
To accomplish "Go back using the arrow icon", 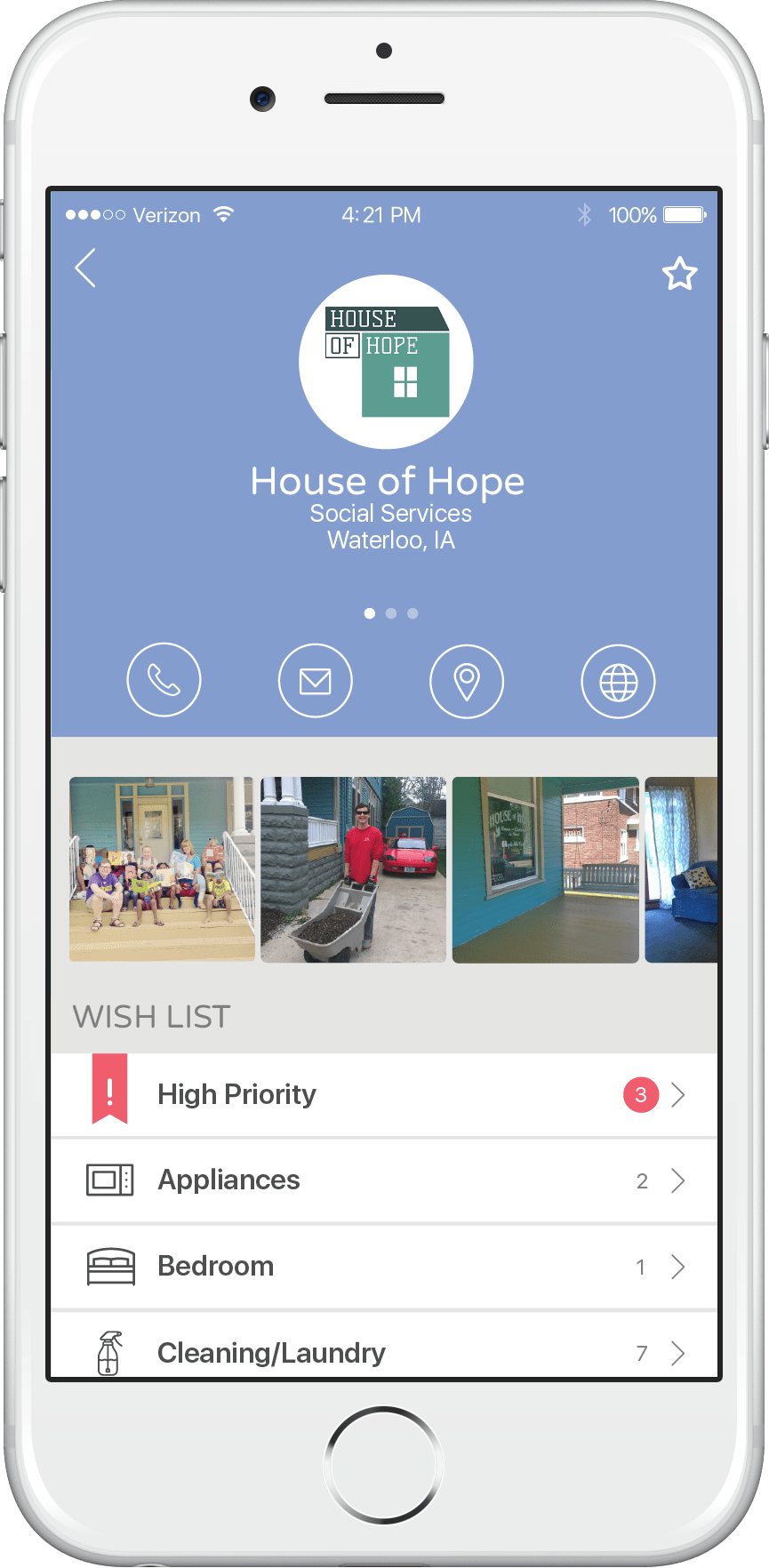I will coord(85,268).
